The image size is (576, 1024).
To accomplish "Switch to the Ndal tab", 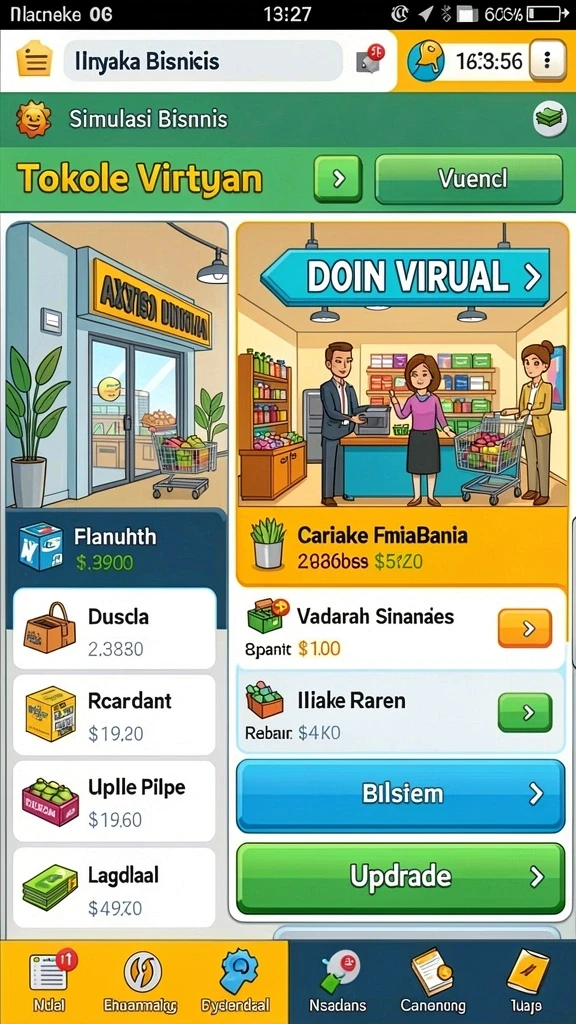I will pos(48,982).
